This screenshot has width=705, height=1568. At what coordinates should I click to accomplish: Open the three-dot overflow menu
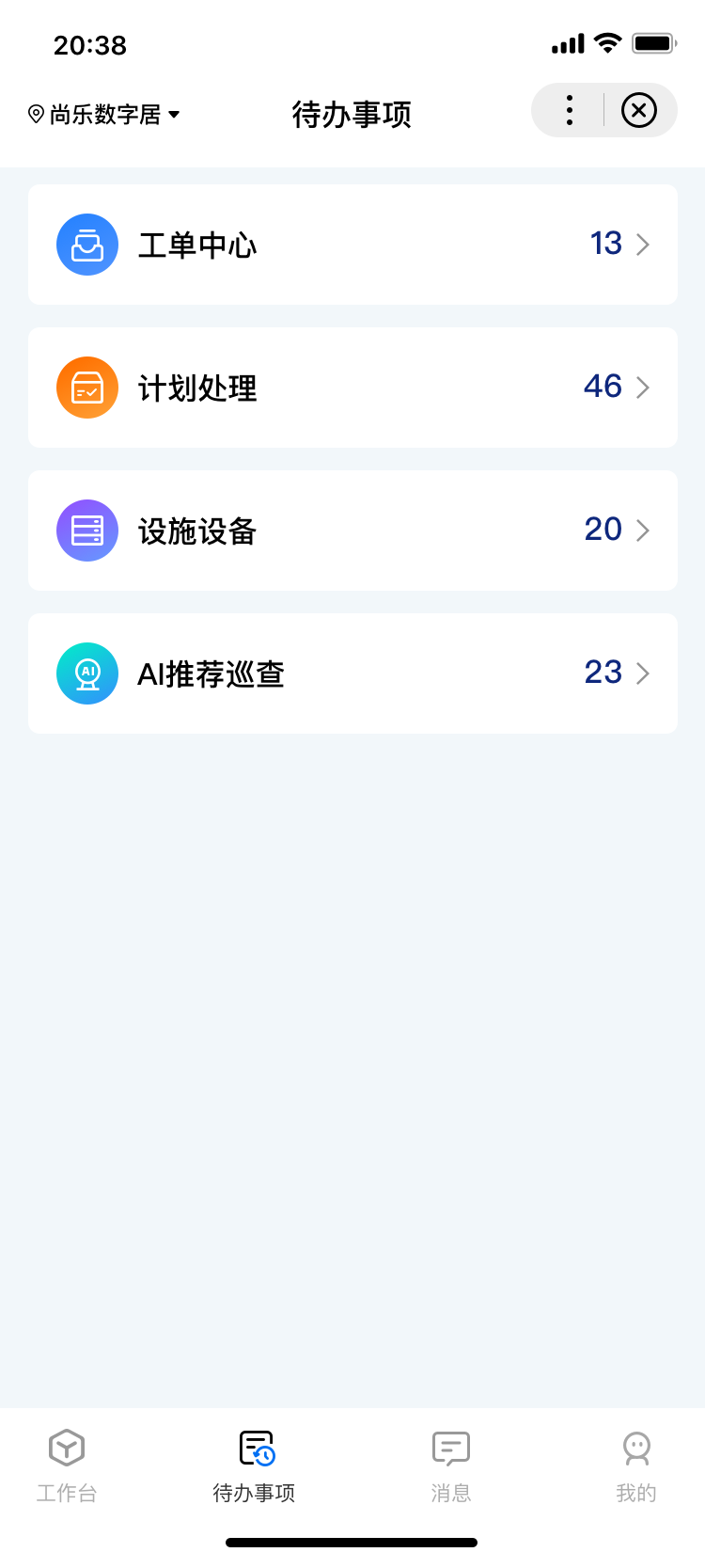(x=570, y=110)
